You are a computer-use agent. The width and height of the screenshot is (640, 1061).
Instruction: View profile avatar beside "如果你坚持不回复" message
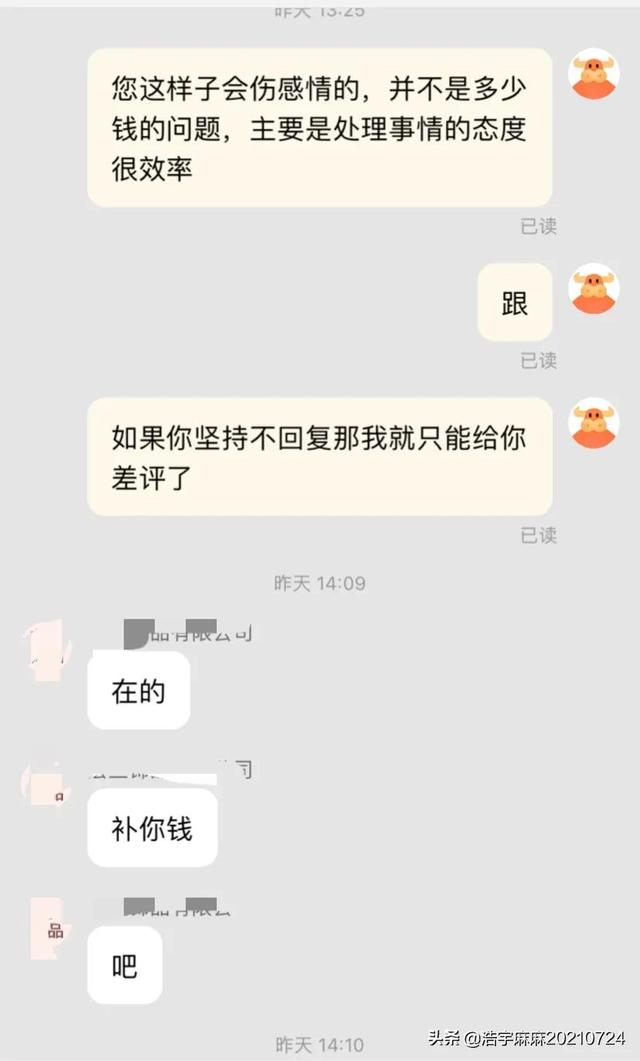(x=594, y=423)
